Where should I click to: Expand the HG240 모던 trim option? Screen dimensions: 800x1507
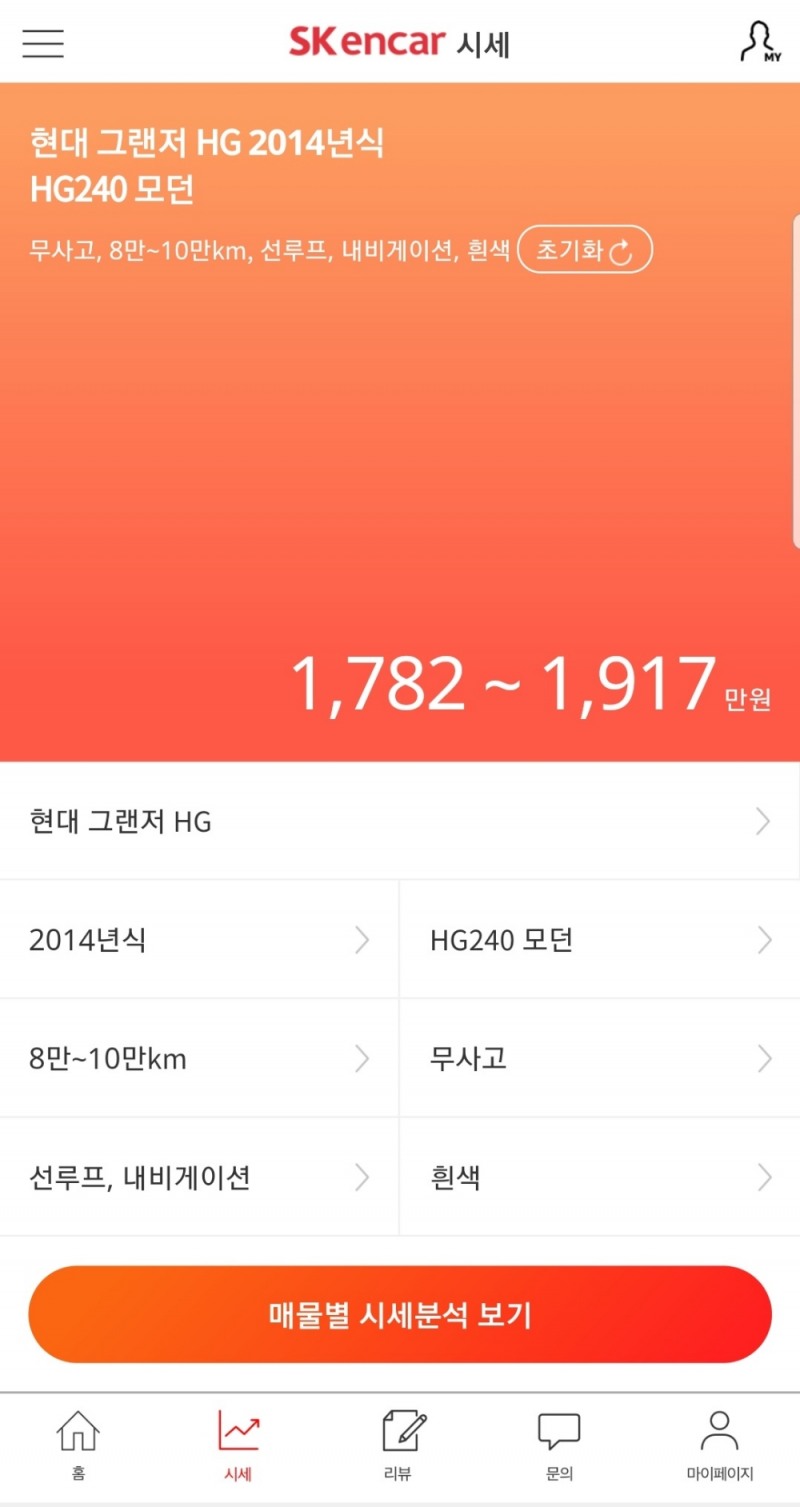(x=598, y=939)
